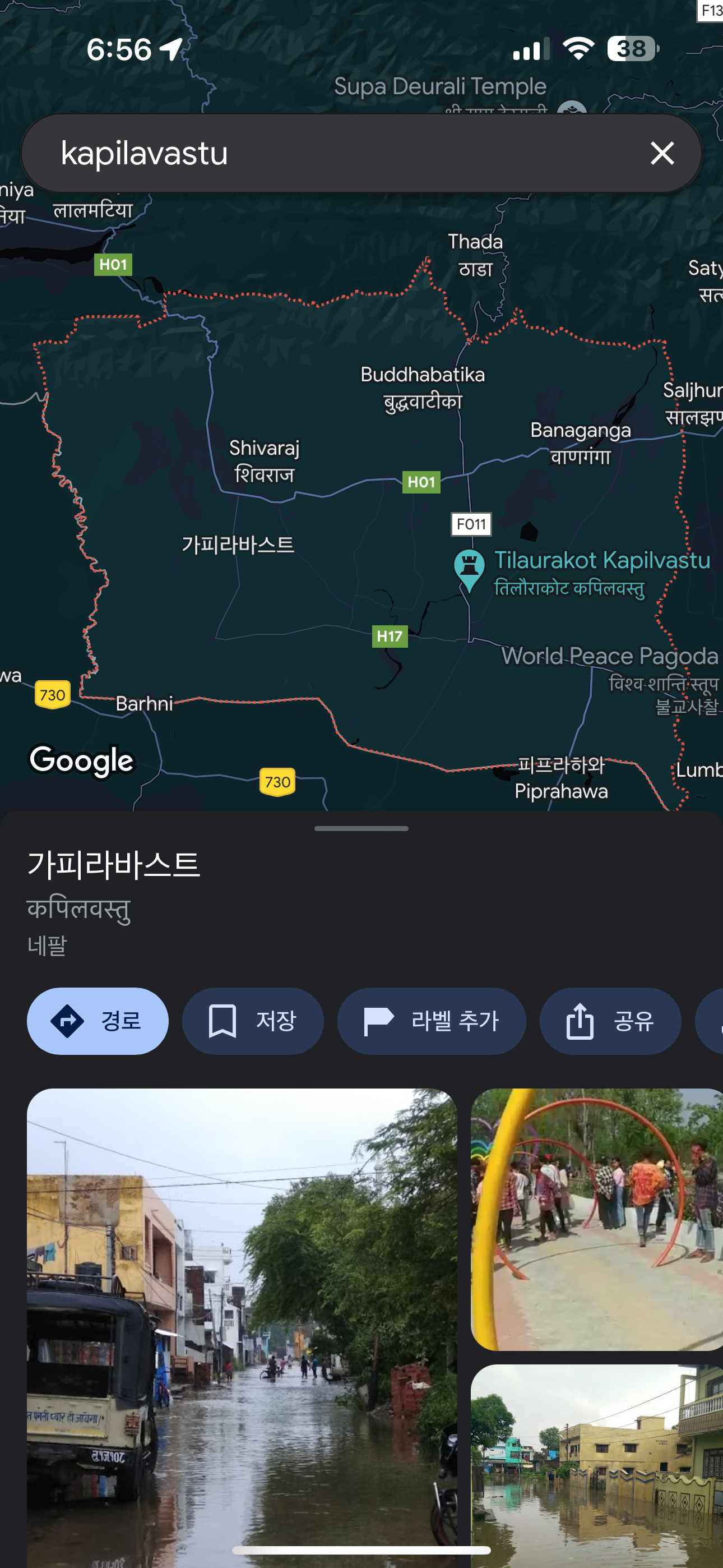Get directions with the 경로 button
Viewport: 723px width, 1568px height.
(98, 1021)
